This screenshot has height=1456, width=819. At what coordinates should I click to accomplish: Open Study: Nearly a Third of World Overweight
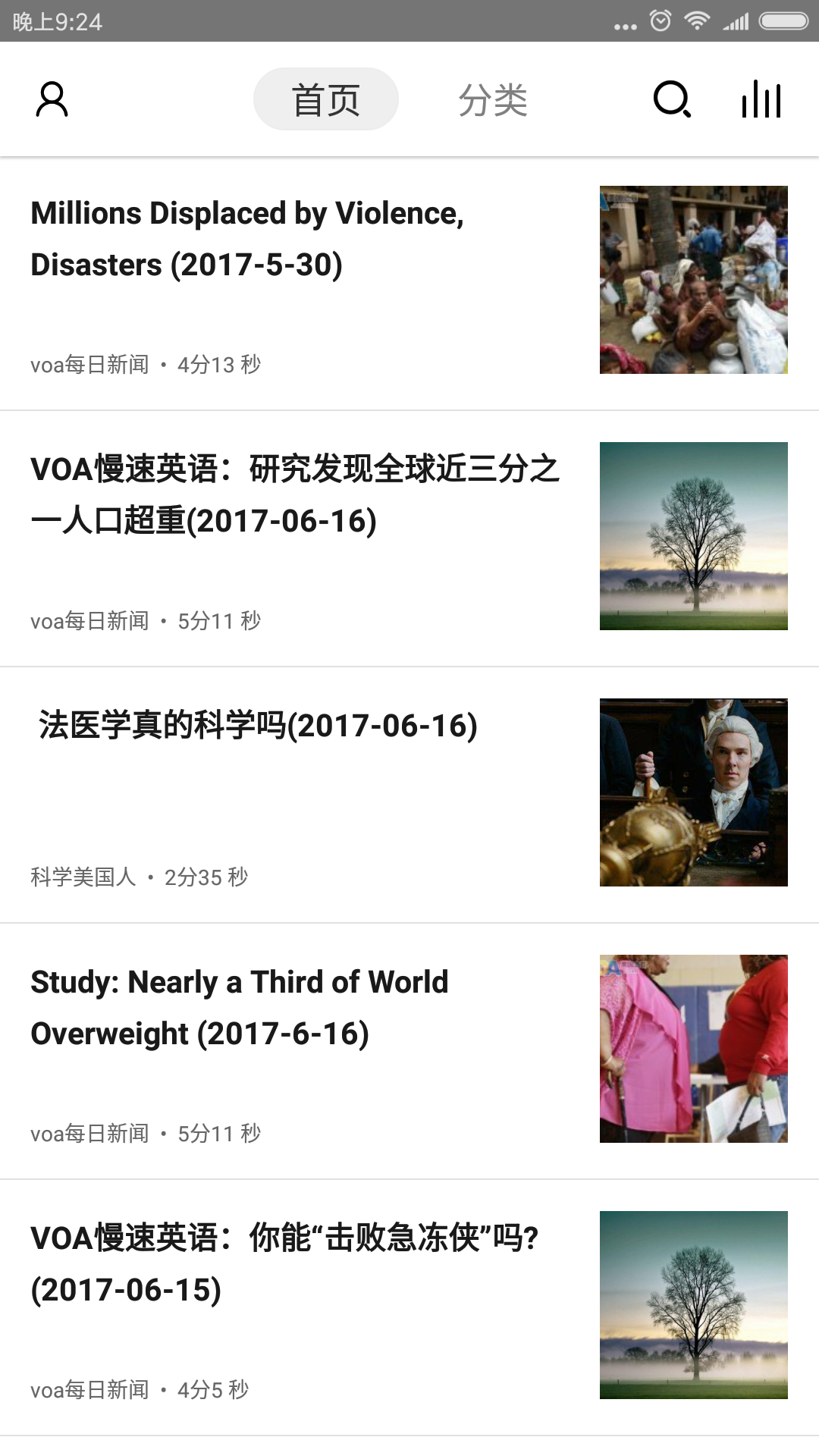(x=240, y=1008)
